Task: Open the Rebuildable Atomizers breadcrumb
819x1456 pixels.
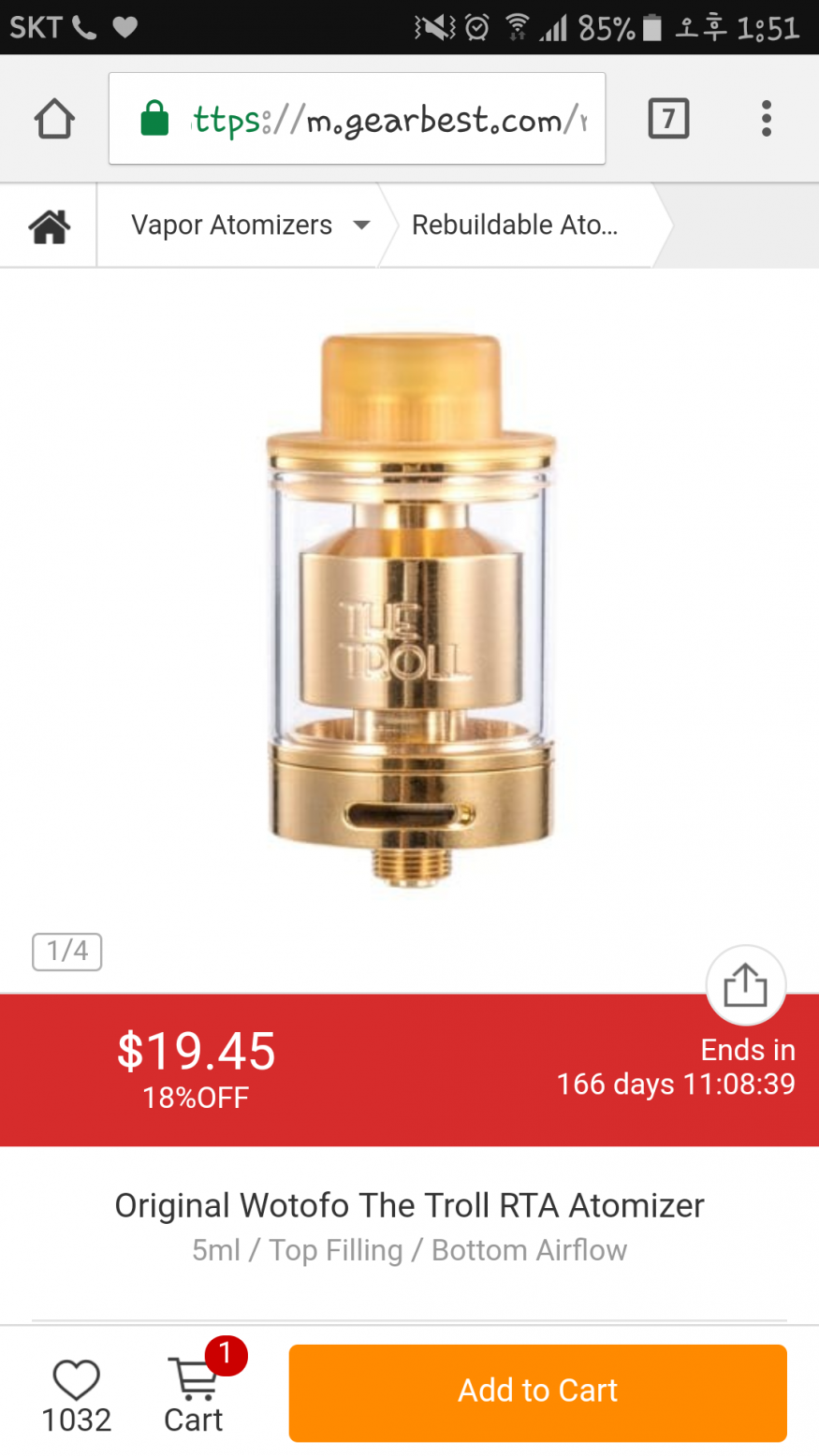Action: click(515, 226)
